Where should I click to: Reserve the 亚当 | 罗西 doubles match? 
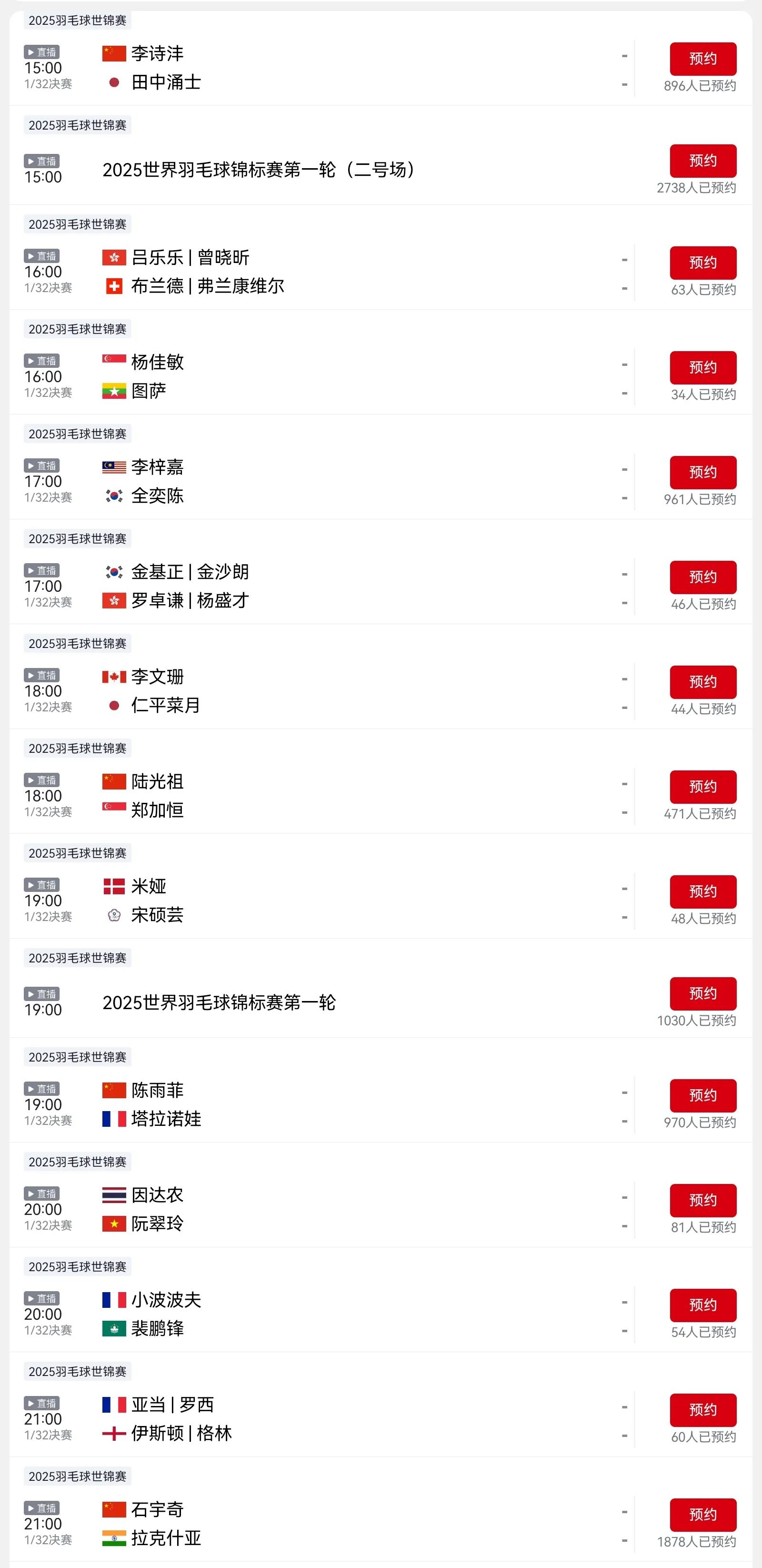tap(703, 1410)
